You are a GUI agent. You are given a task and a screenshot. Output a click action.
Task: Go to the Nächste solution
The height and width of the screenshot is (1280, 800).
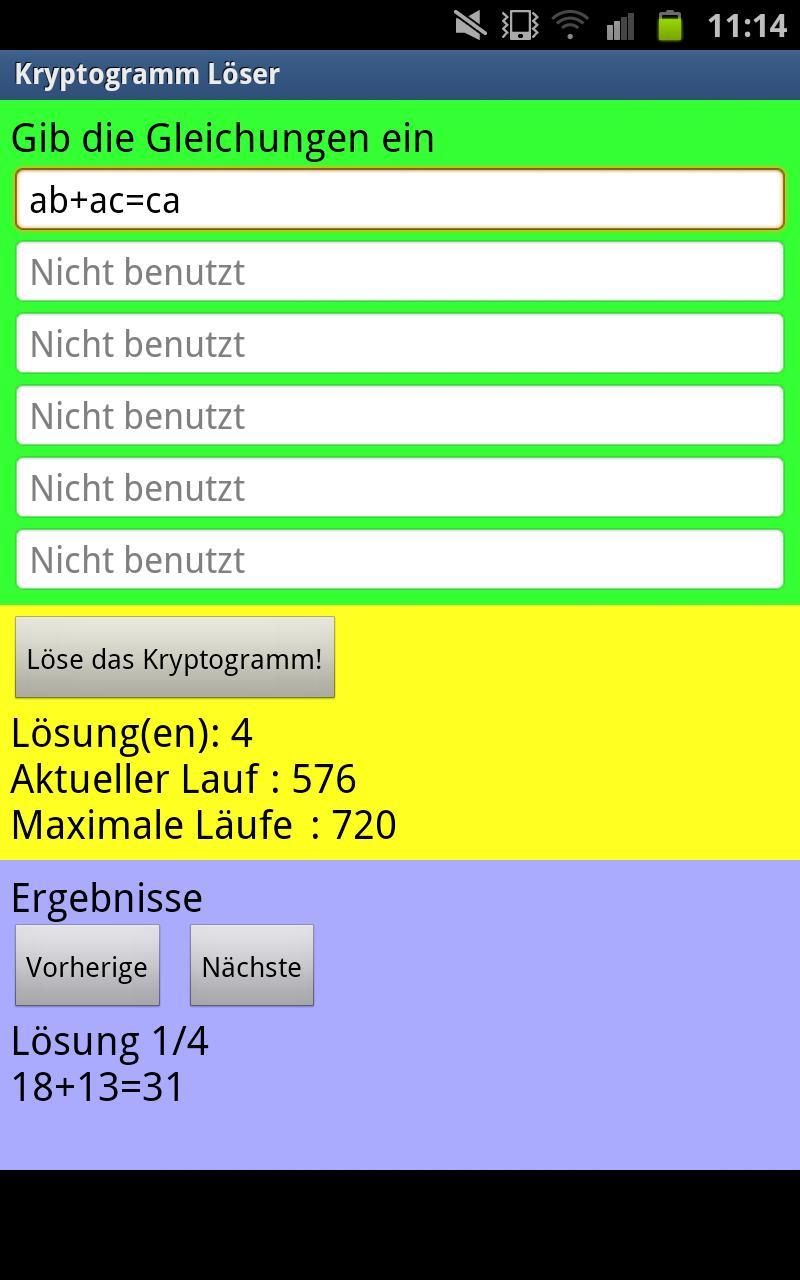(251, 966)
